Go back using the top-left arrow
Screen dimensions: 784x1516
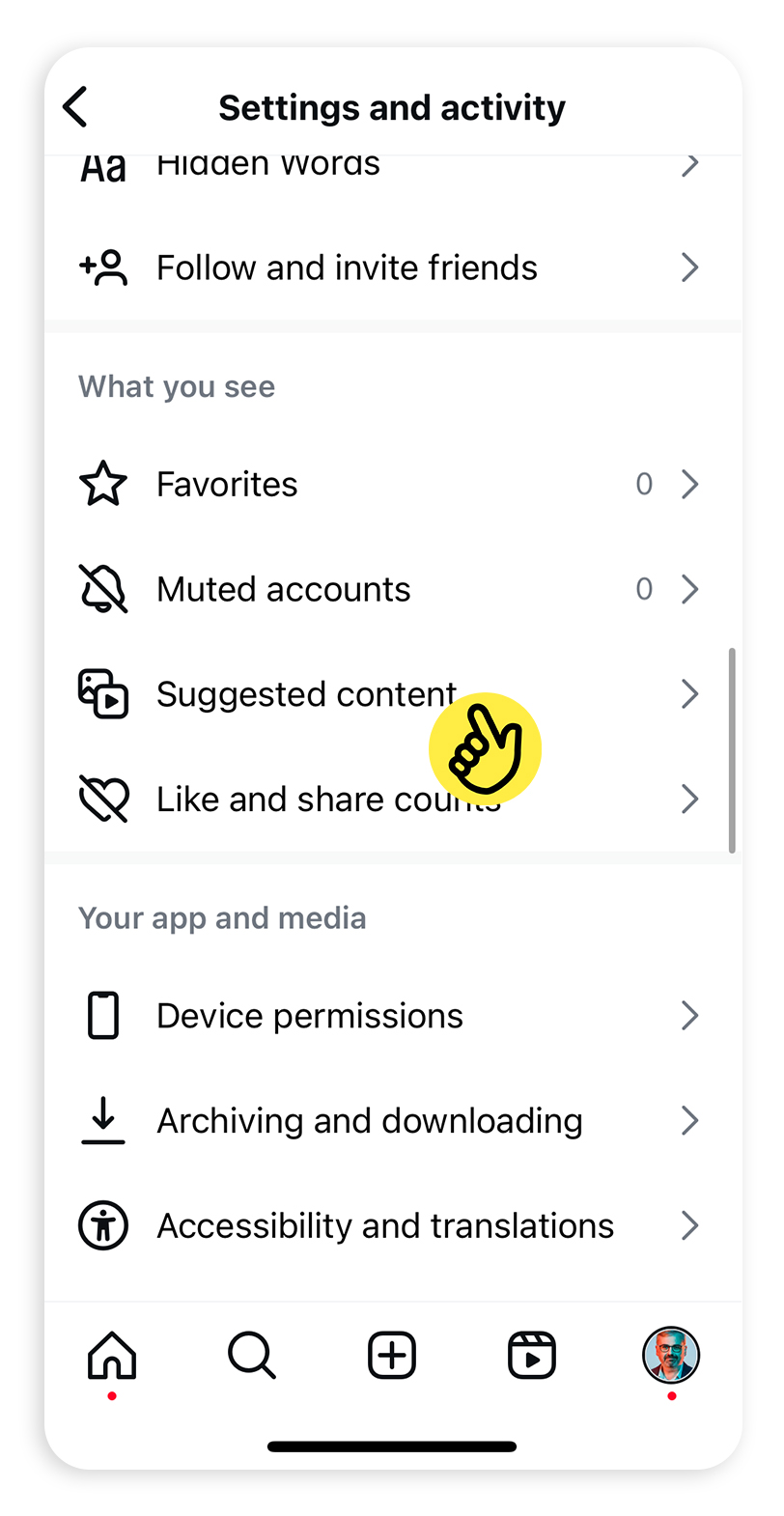click(x=75, y=107)
